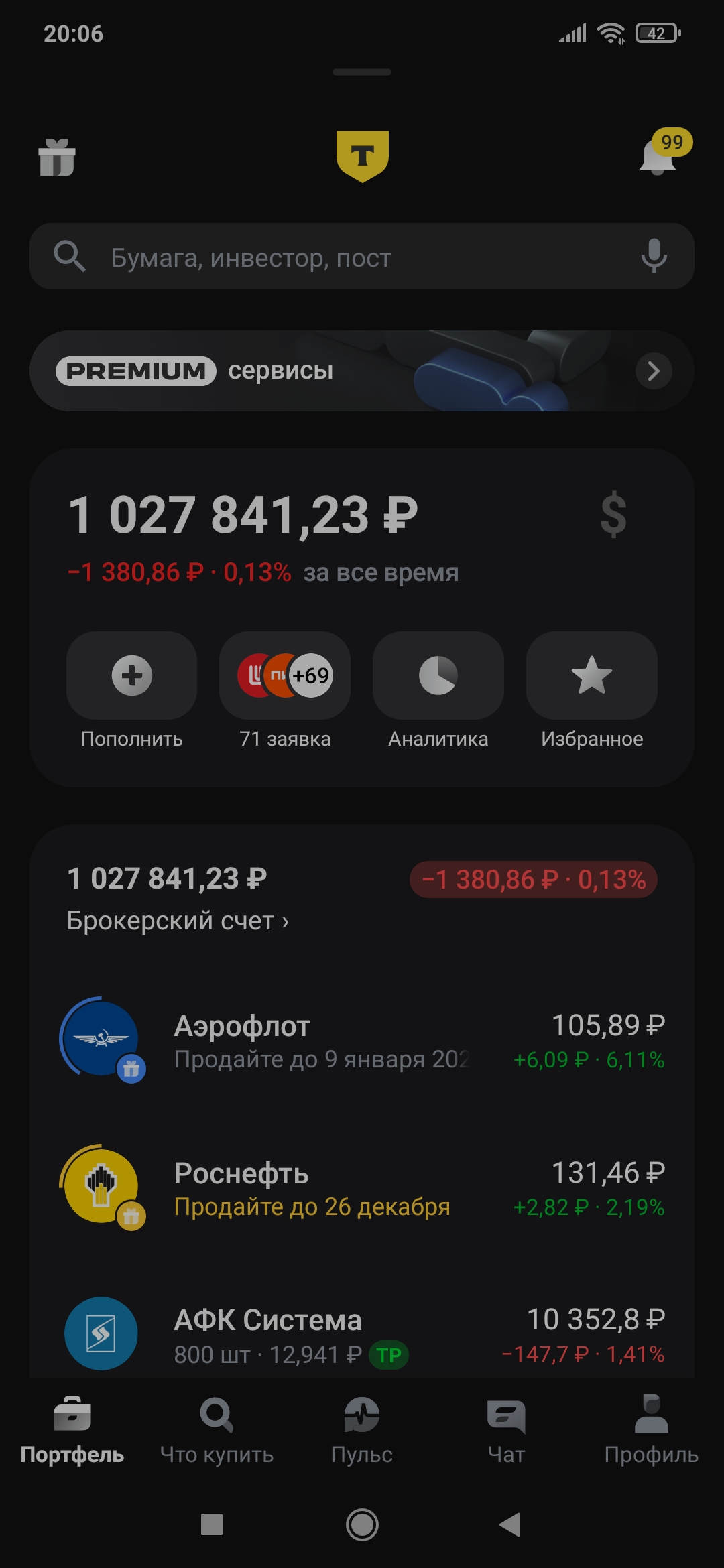Go back with the system back button

(x=510, y=1525)
